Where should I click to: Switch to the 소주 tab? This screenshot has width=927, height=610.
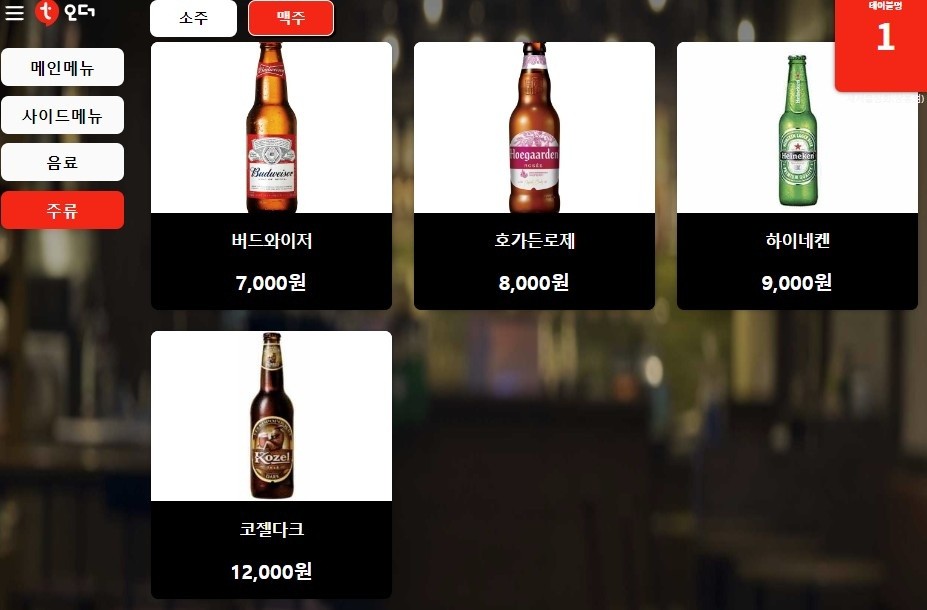(193, 18)
